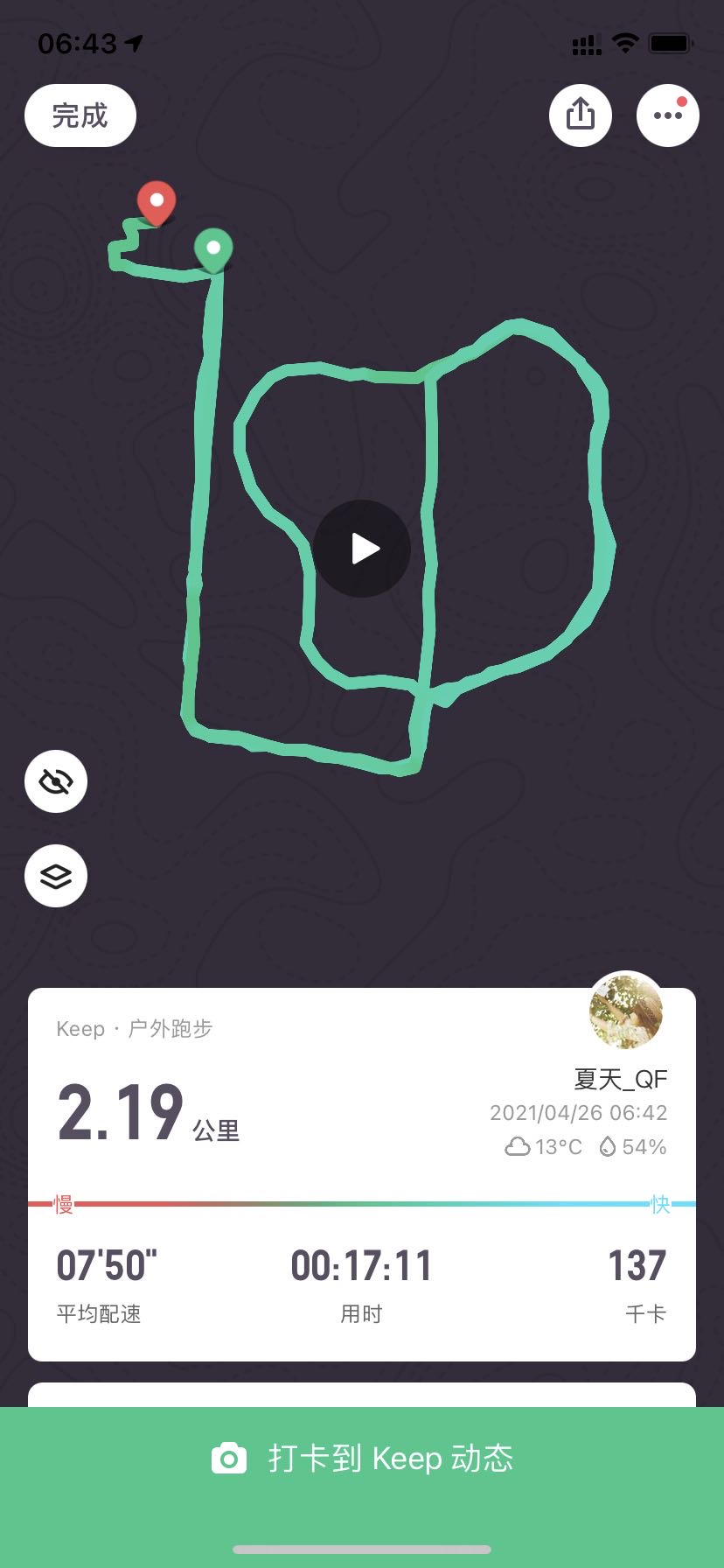Viewport: 724px width, 1568px height.
Task: Tap 打卡到 Keep 动态 to post
Action: [362, 1459]
